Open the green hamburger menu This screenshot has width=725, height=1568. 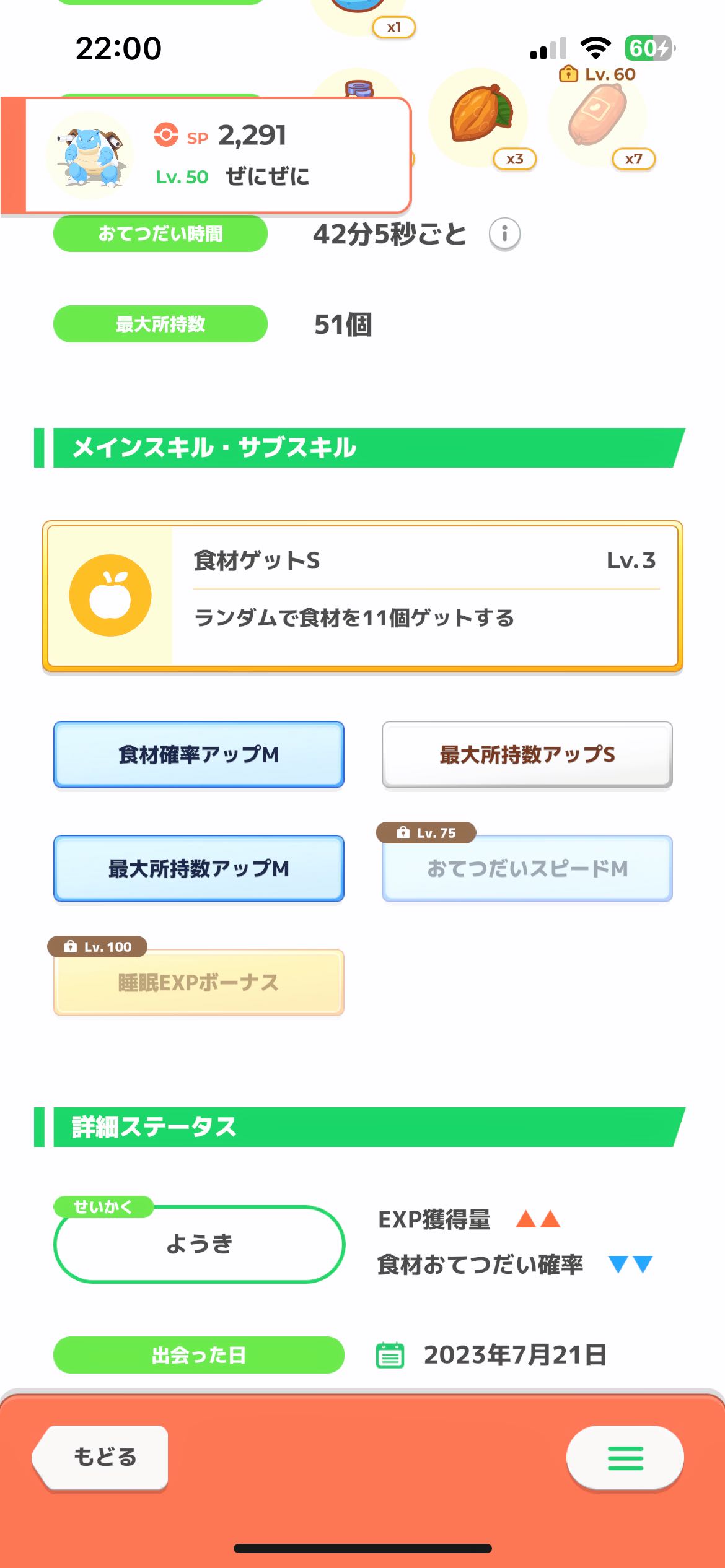pyautogui.click(x=625, y=1458)
